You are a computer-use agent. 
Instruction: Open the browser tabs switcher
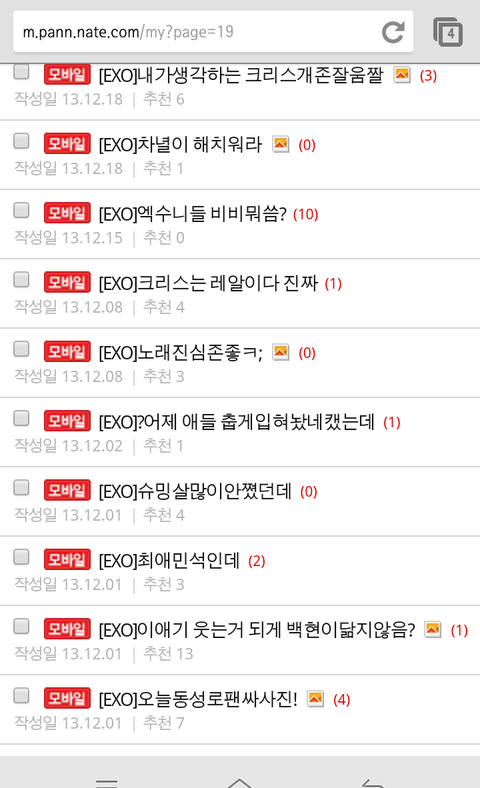(x=448, y=32)
